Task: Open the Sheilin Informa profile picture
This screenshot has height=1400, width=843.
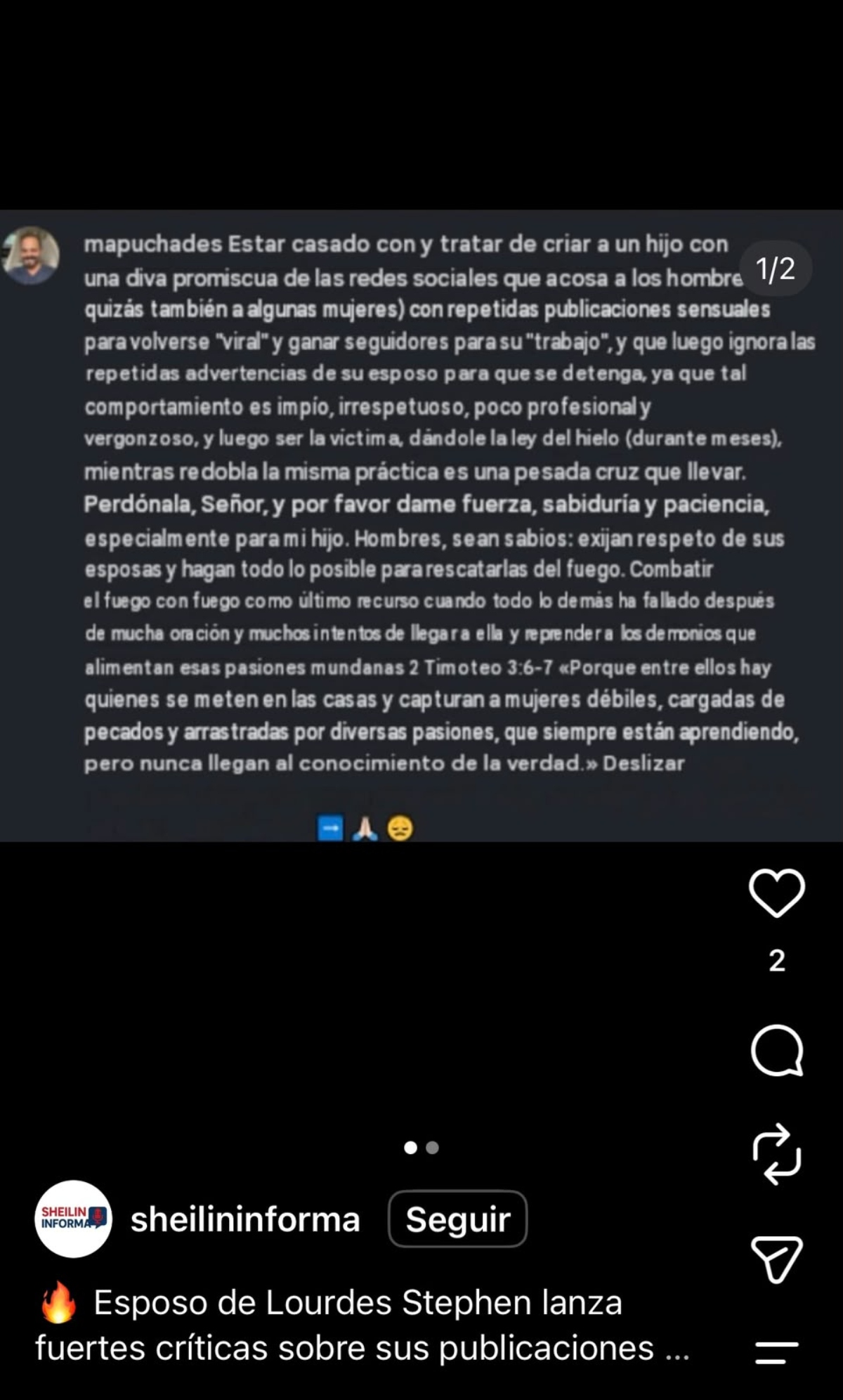Action: click(x=73, y=1219)
